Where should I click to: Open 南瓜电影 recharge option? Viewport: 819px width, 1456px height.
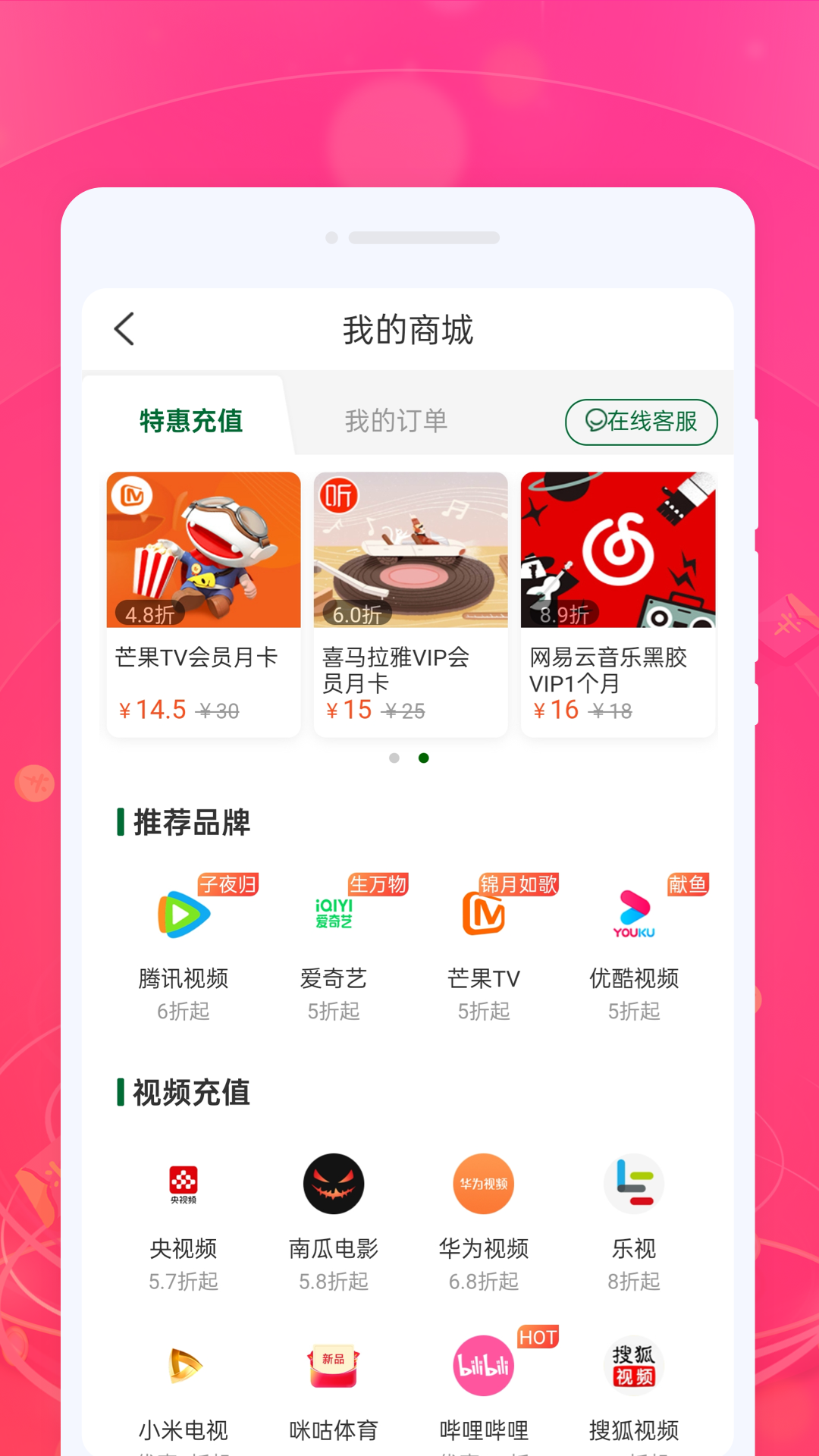pyautogui.click(x=334, y=1184)
